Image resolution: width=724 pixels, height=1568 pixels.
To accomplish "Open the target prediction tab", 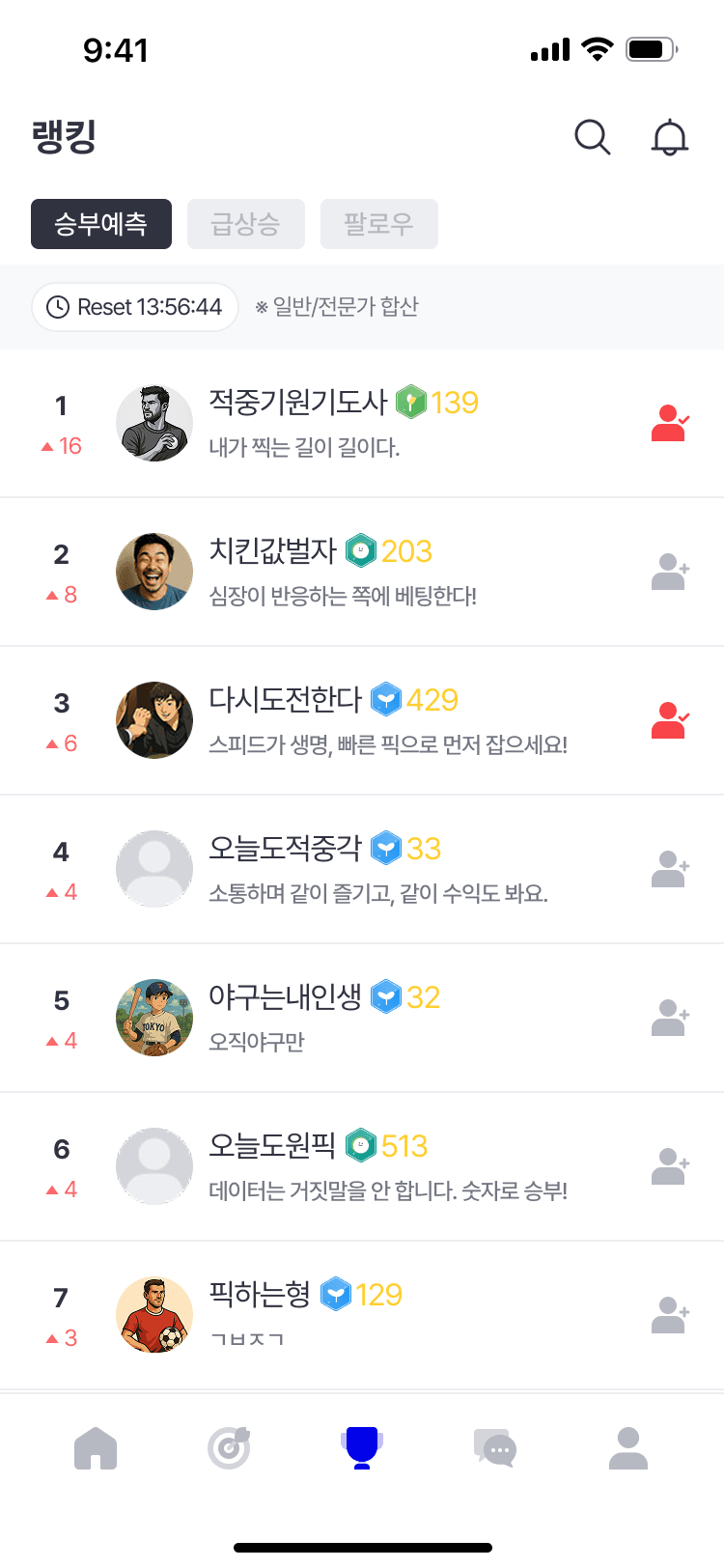I will 229,1448.
